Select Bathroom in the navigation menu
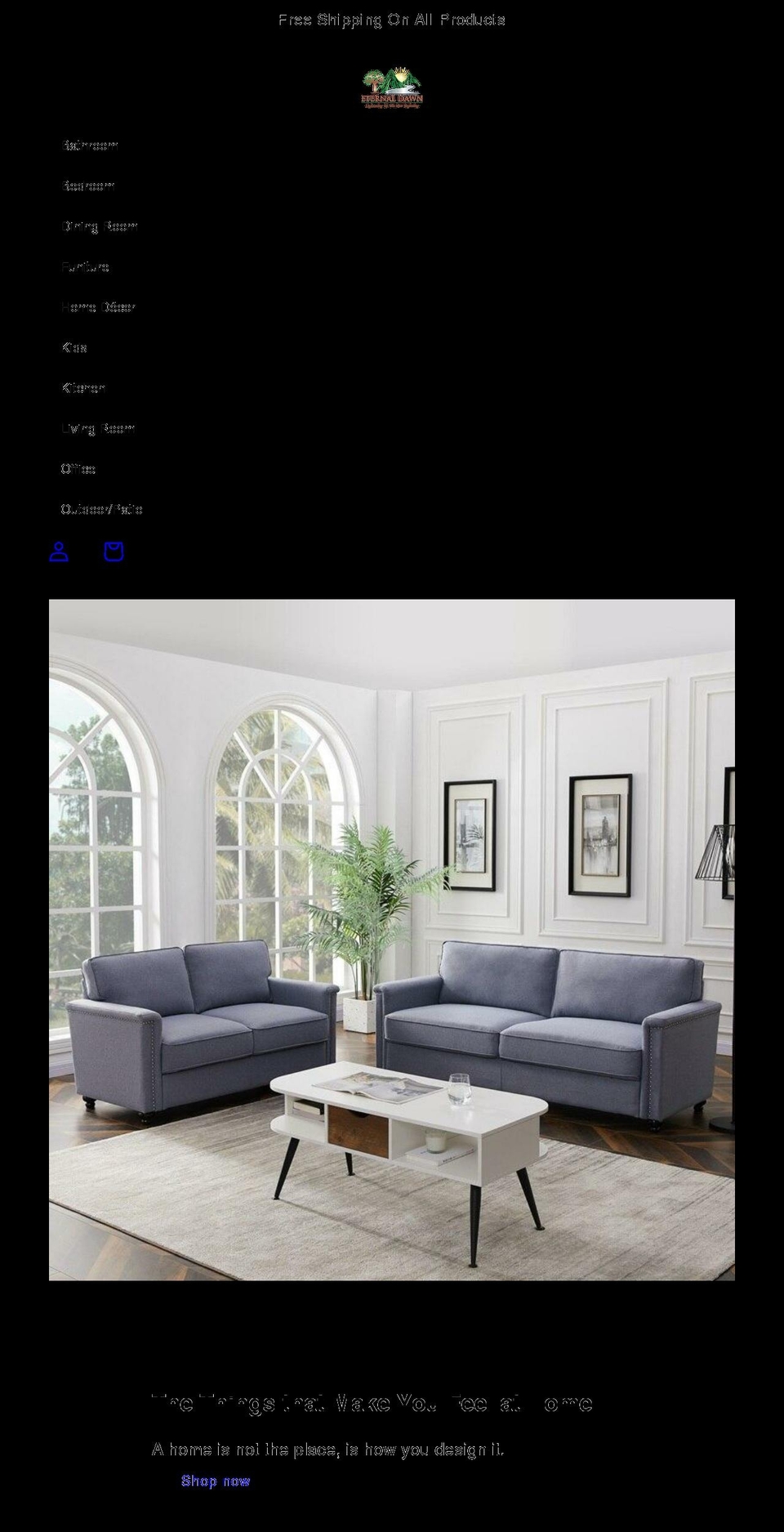This screenshot has height=1532, width=784. pos(91,145)
